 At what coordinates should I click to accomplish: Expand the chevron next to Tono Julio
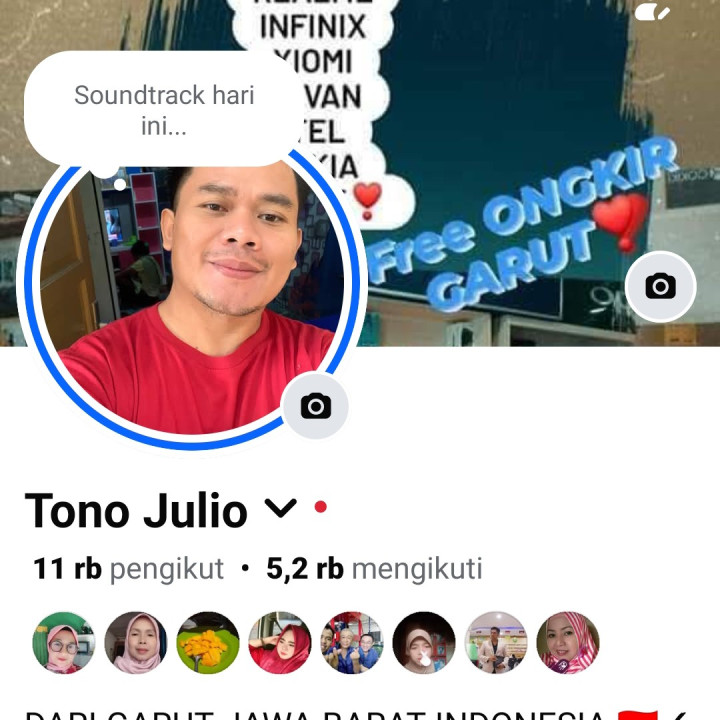click(x=281, y=510)
